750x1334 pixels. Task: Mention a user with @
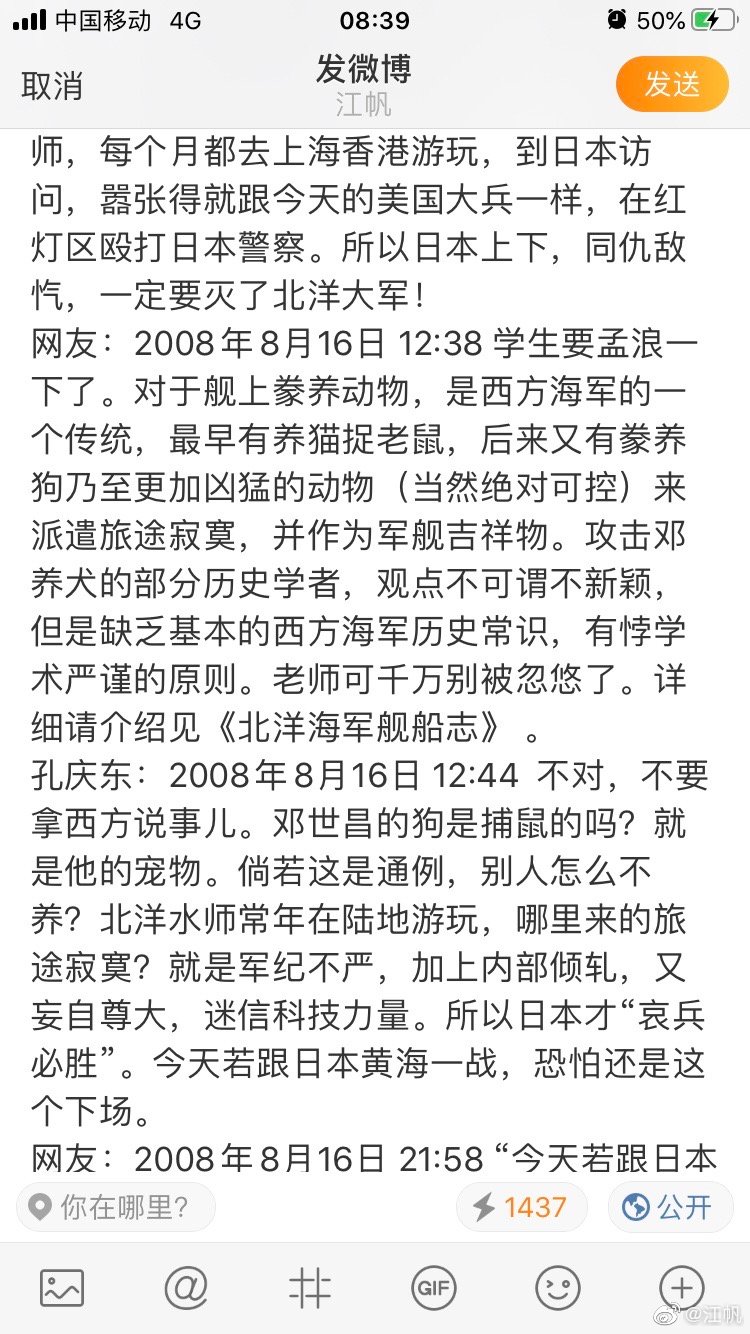185,1288
